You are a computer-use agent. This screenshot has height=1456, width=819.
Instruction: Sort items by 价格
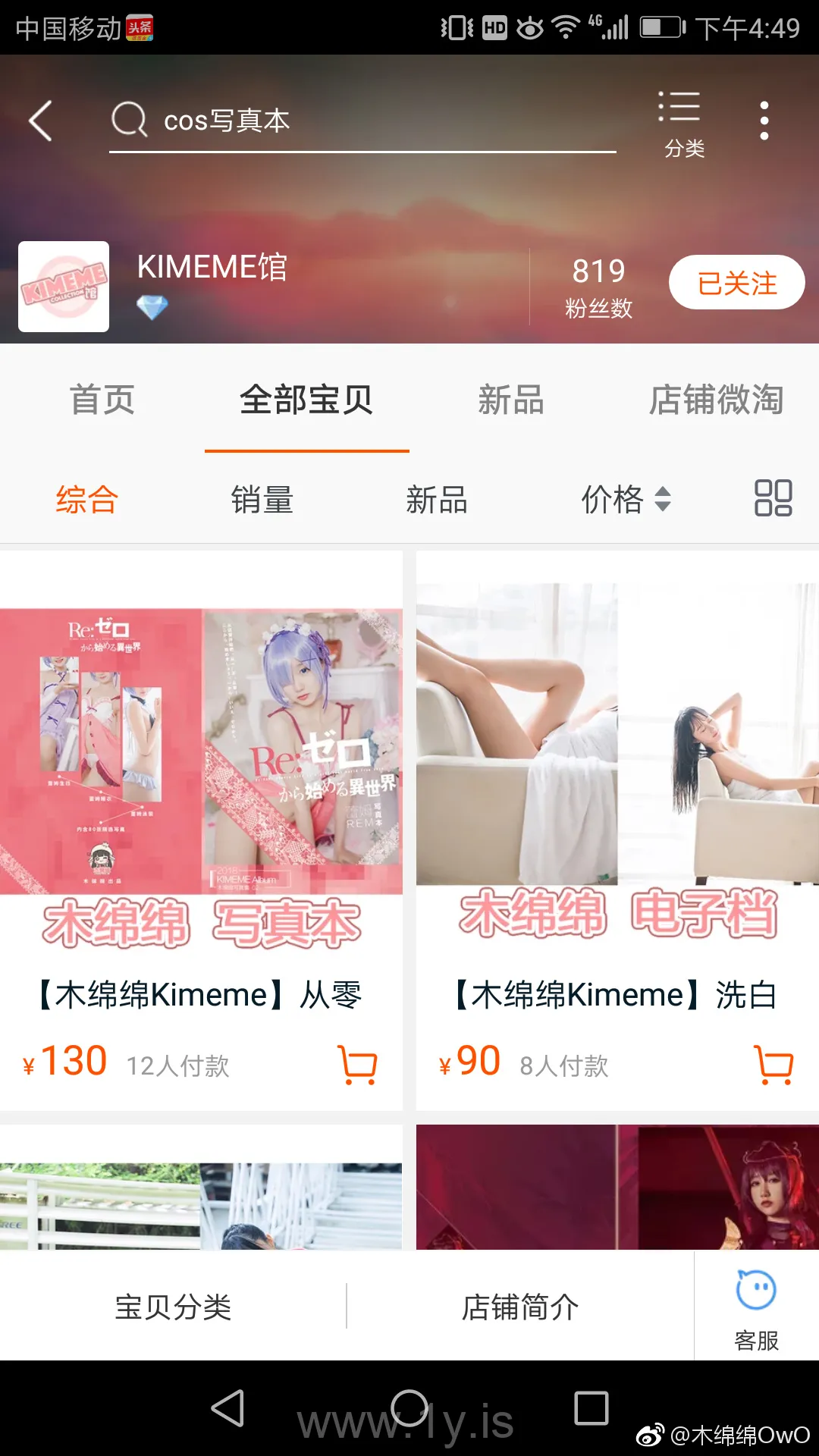click(625, 500)
